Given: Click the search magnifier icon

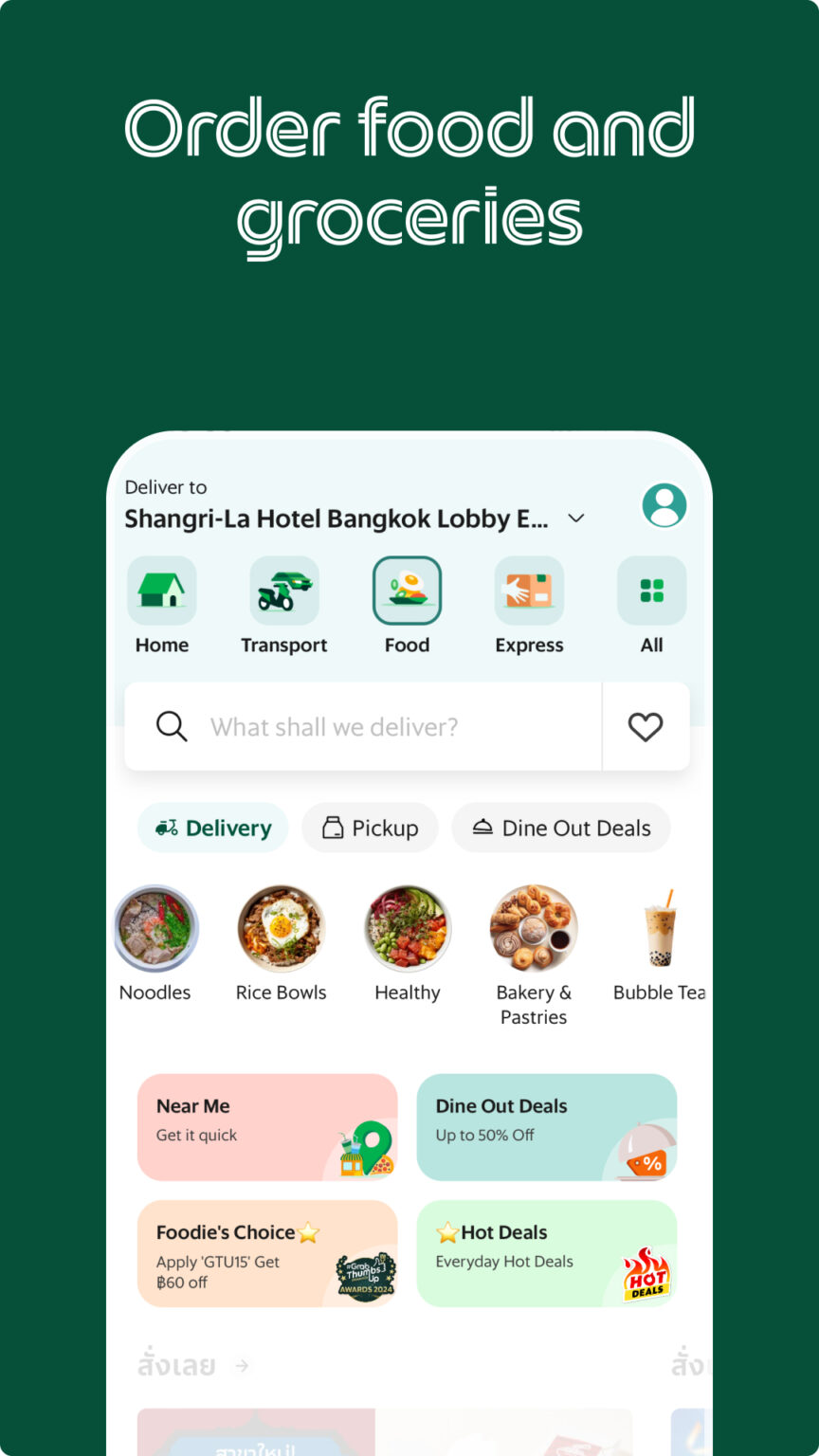Looking at the screenshot, I should coord(172,726).
